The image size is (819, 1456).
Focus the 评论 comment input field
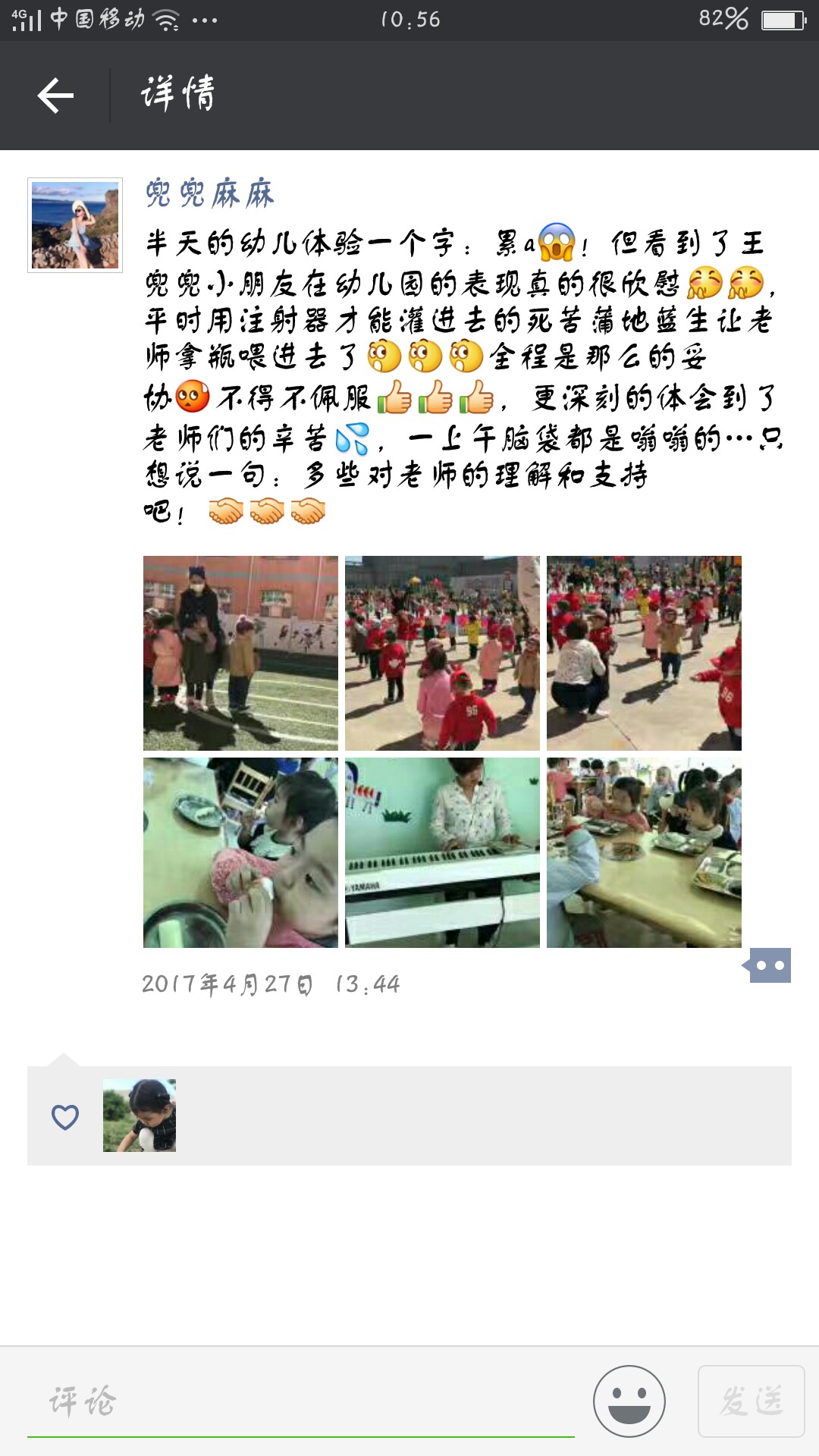300,1401
